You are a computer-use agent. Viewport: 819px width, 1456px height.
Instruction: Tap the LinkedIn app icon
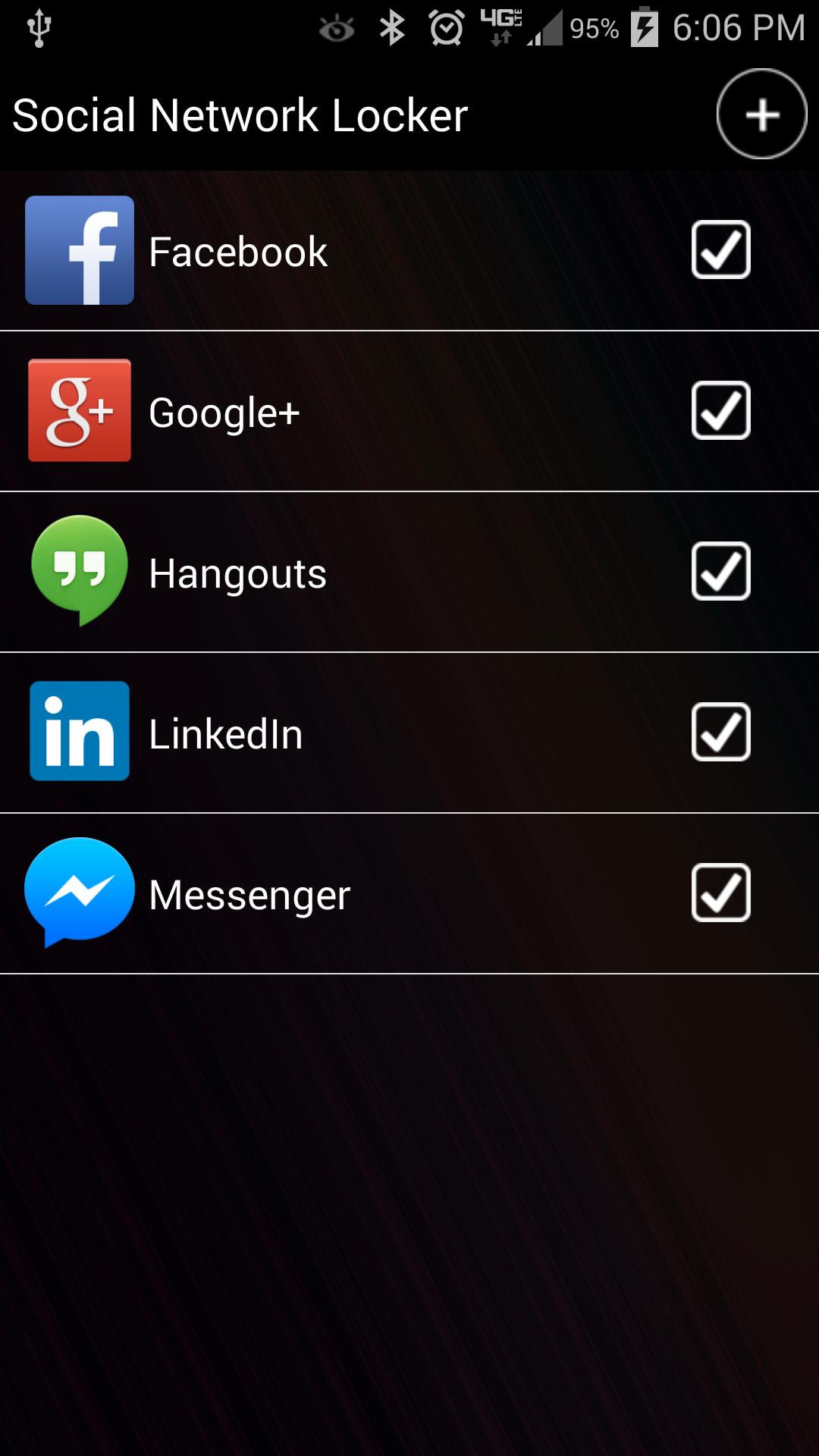click(x=79, y=732)
